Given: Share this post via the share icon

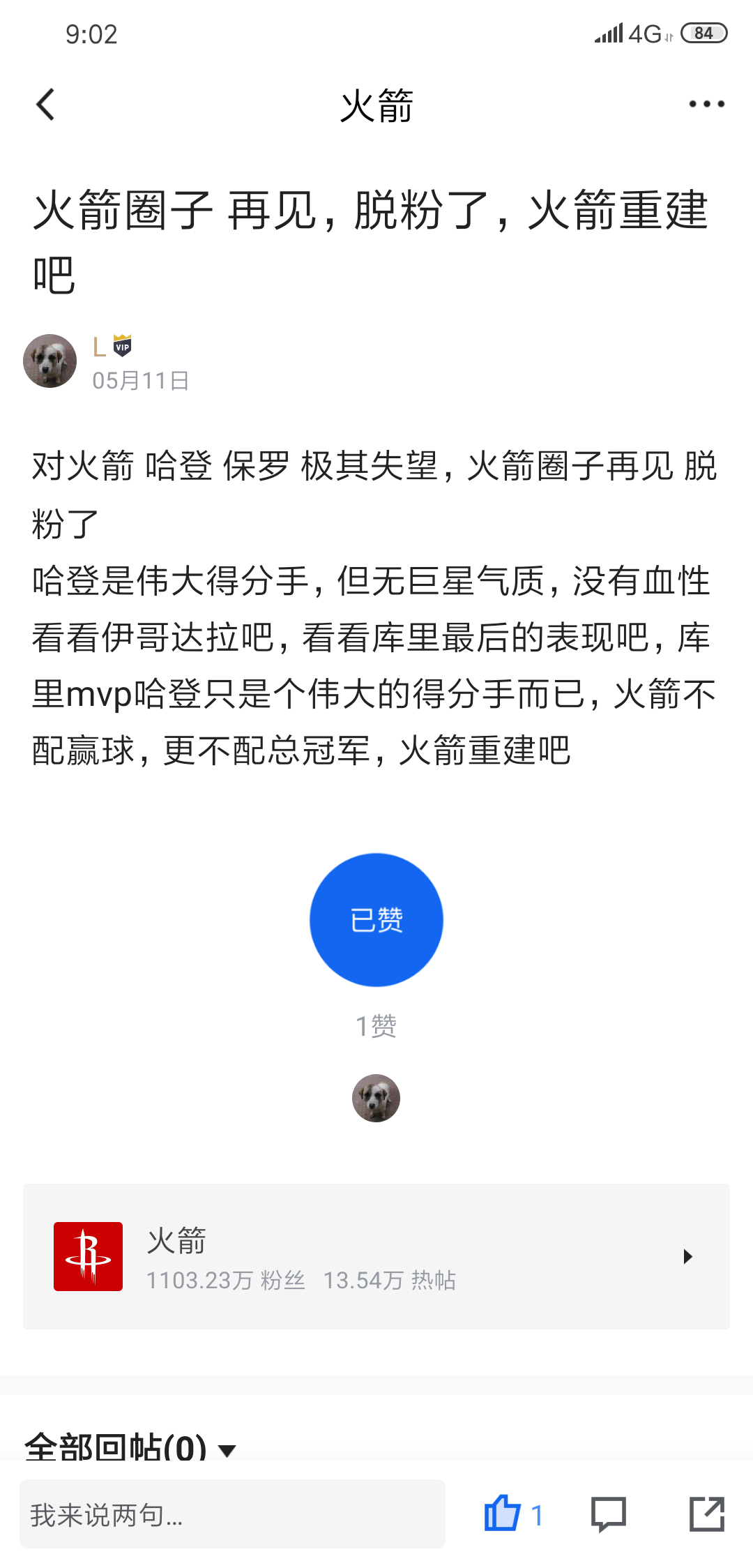Looking at the screenshot, I should pos(706,1514).
